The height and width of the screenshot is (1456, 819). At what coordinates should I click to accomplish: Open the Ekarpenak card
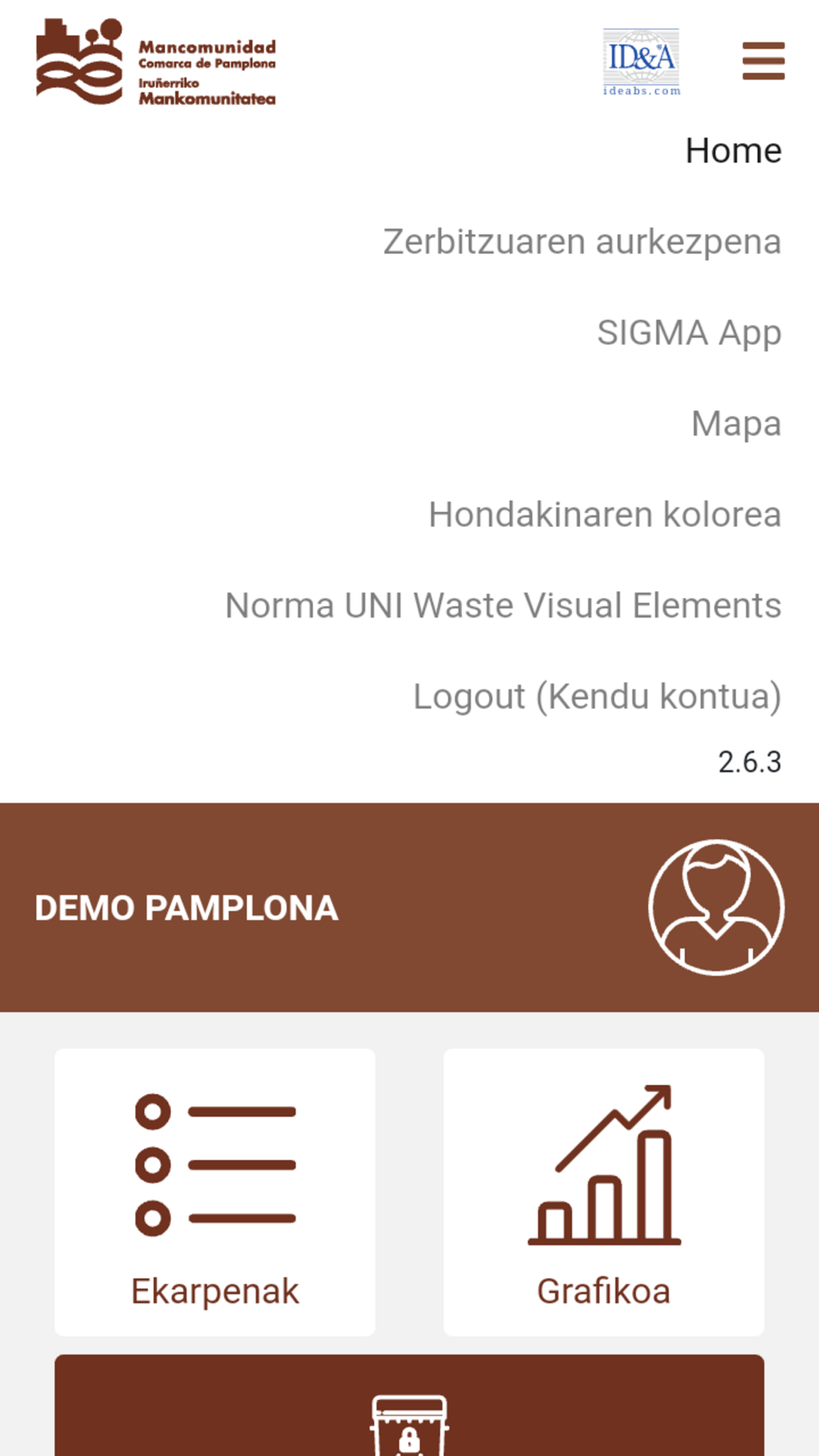click(x=215, y=1192)
